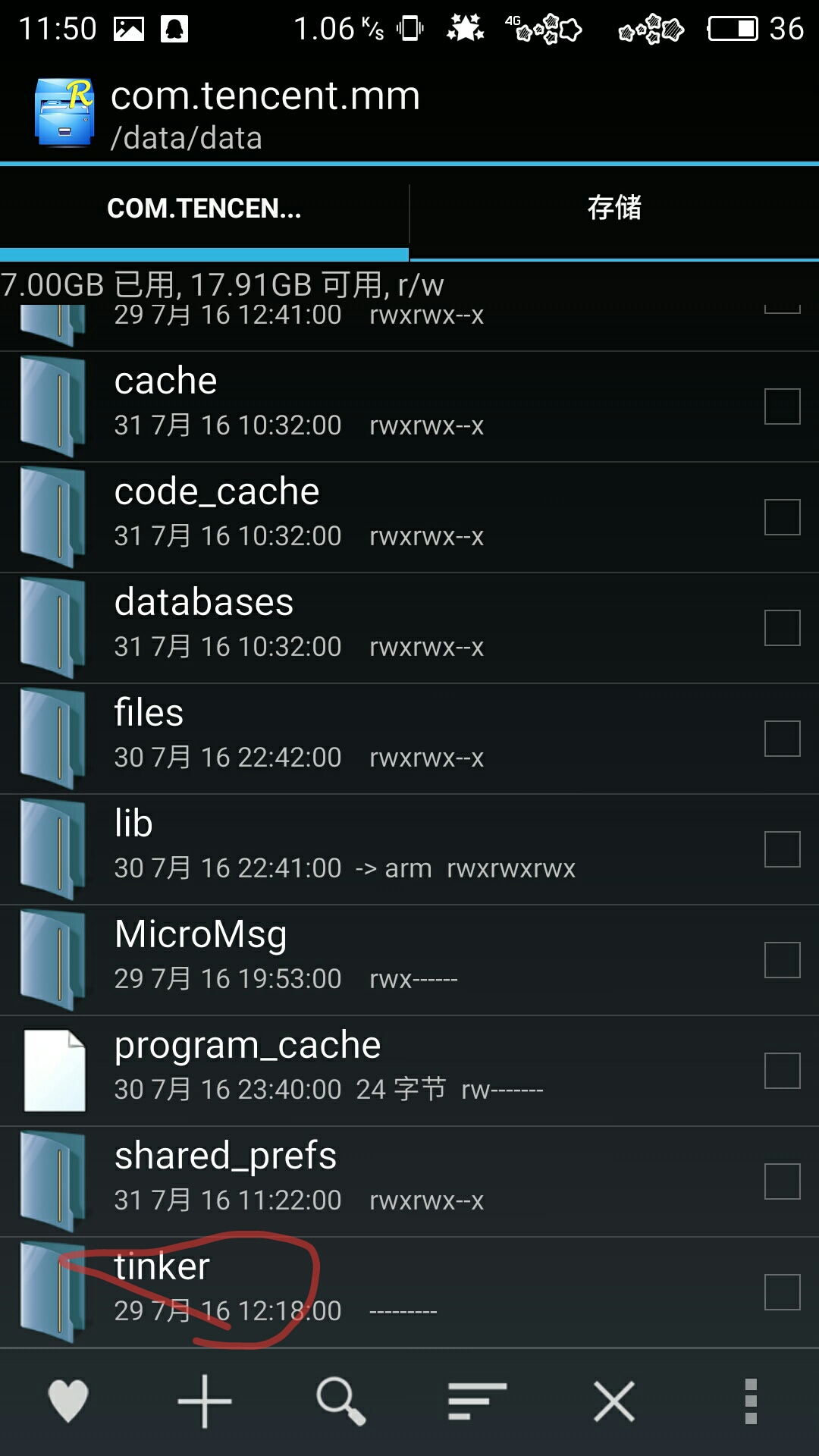The height and width of the screenshot is (1456, 819).
Task: Switch to the 存储 tab
Action: coord(614,208)
